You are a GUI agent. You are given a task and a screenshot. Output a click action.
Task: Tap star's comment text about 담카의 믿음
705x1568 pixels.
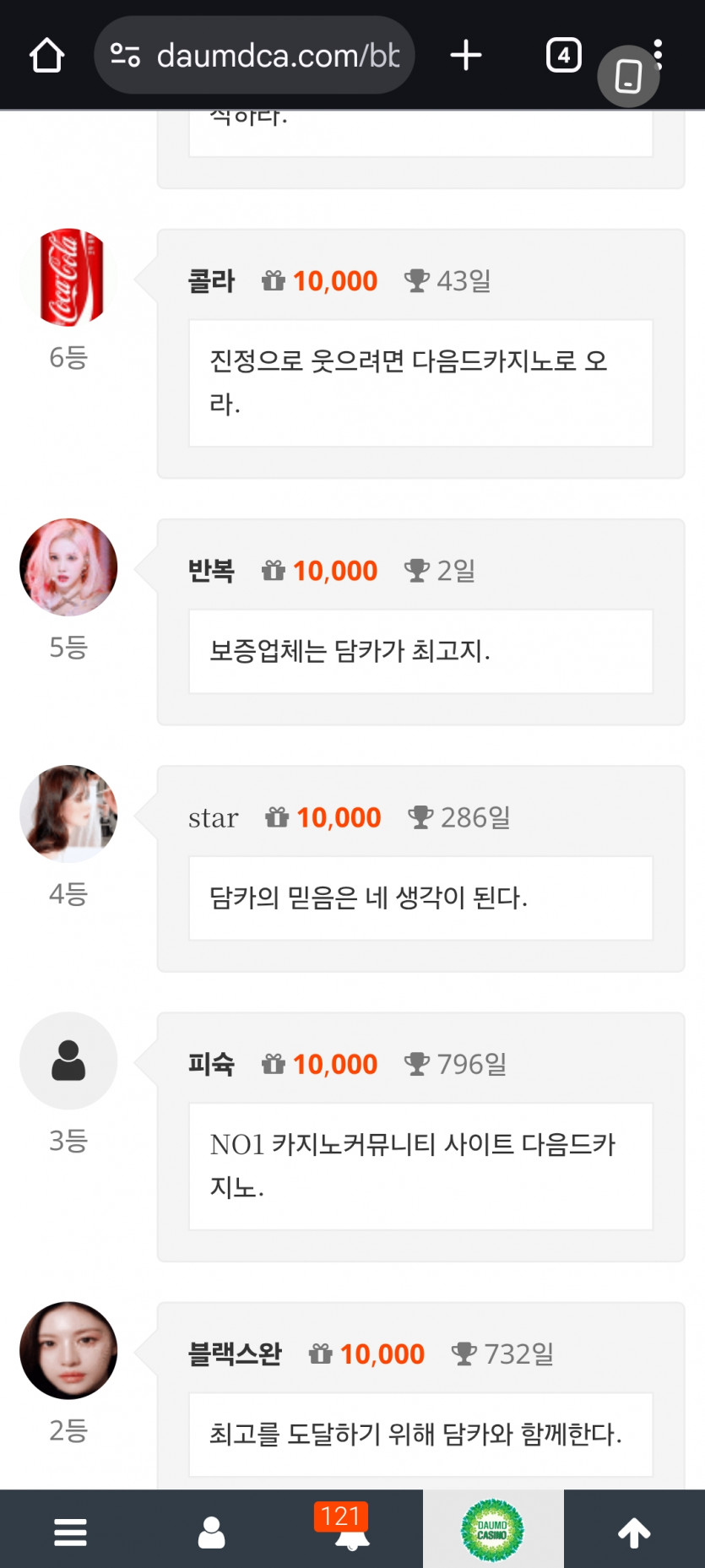369,898
